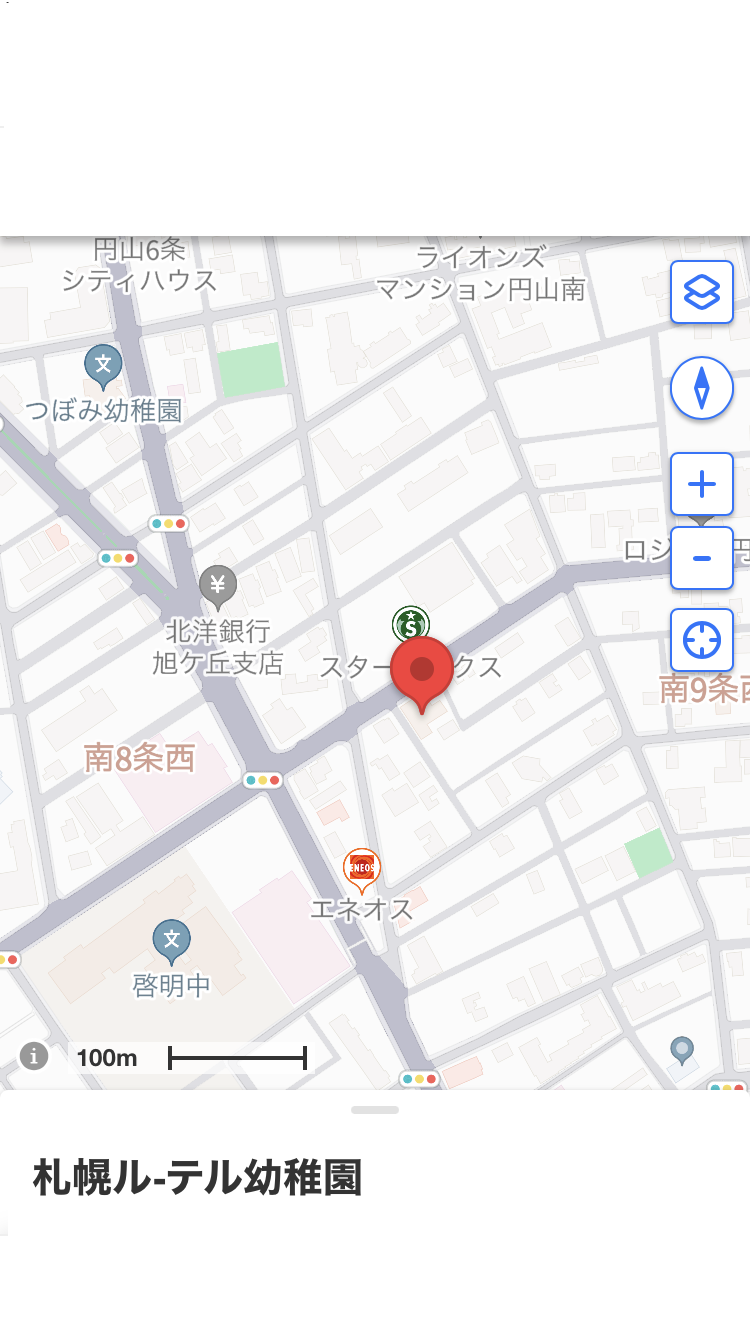Open the Starbucks map marker
Screen dimensions: 750x1334
pyautogui.click(x=410, y=624)
